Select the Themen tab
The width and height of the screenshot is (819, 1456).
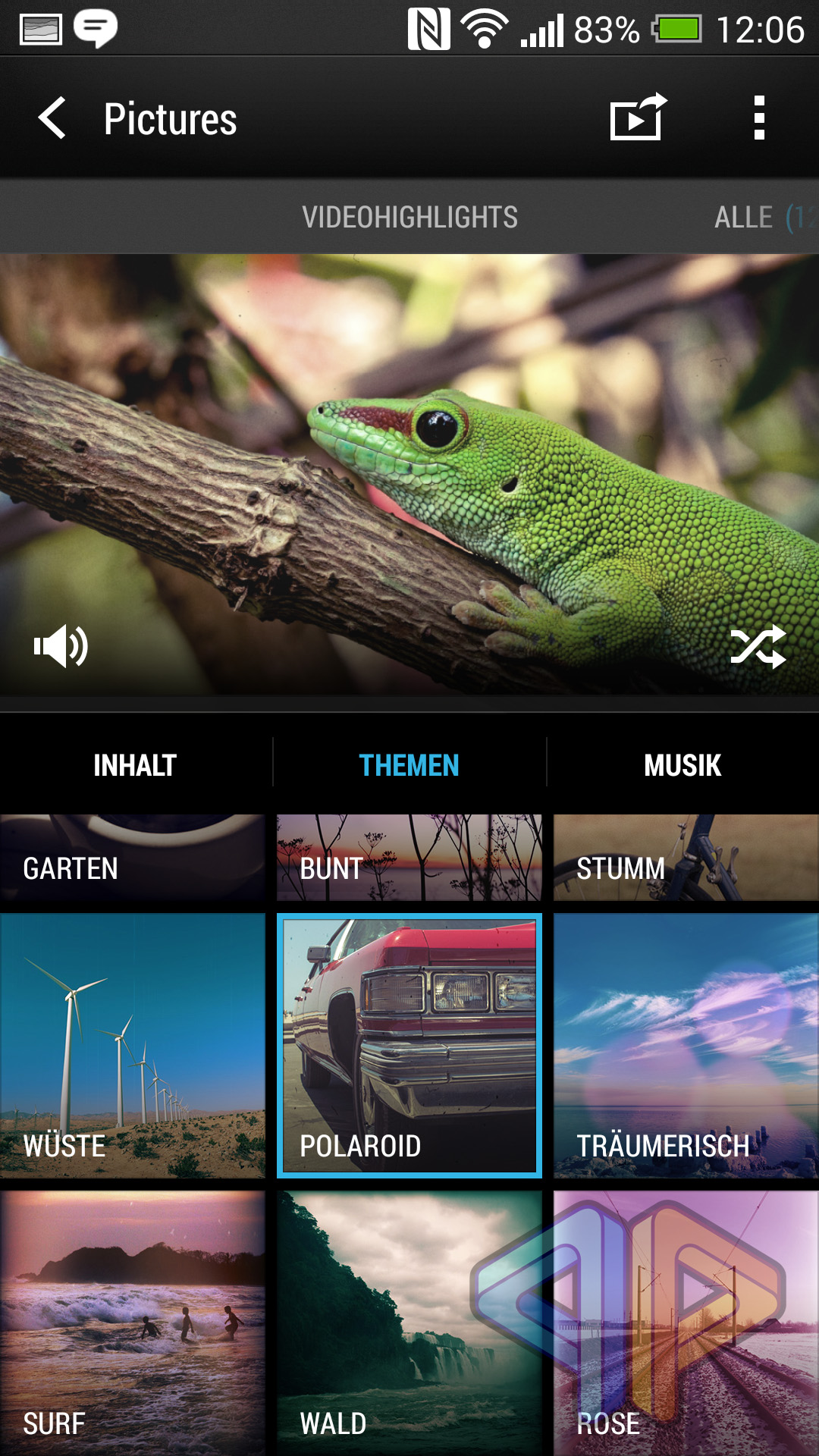coord(409,765)
